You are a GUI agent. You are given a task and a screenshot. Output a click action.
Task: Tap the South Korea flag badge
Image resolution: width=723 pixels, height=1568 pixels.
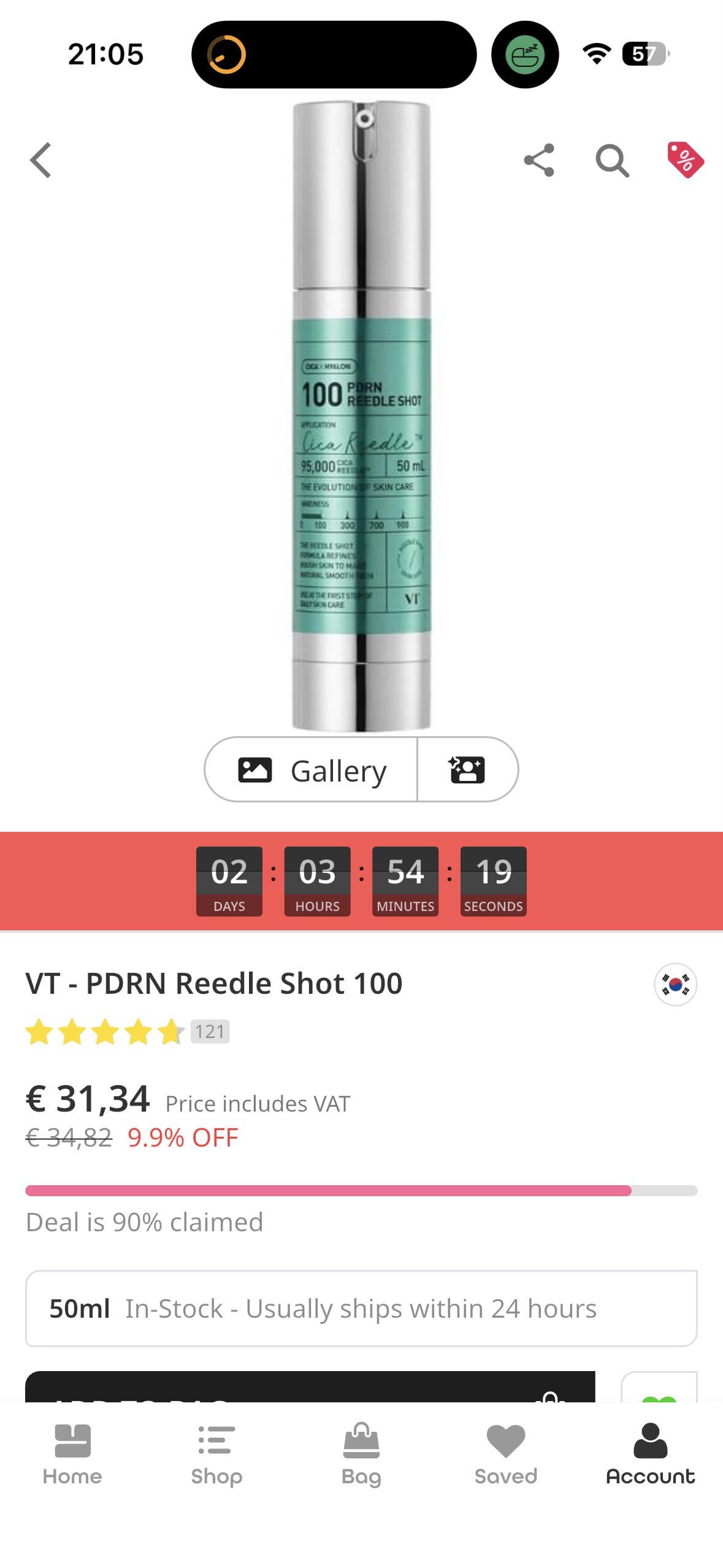pyautogui.click(x=675, y=985)
